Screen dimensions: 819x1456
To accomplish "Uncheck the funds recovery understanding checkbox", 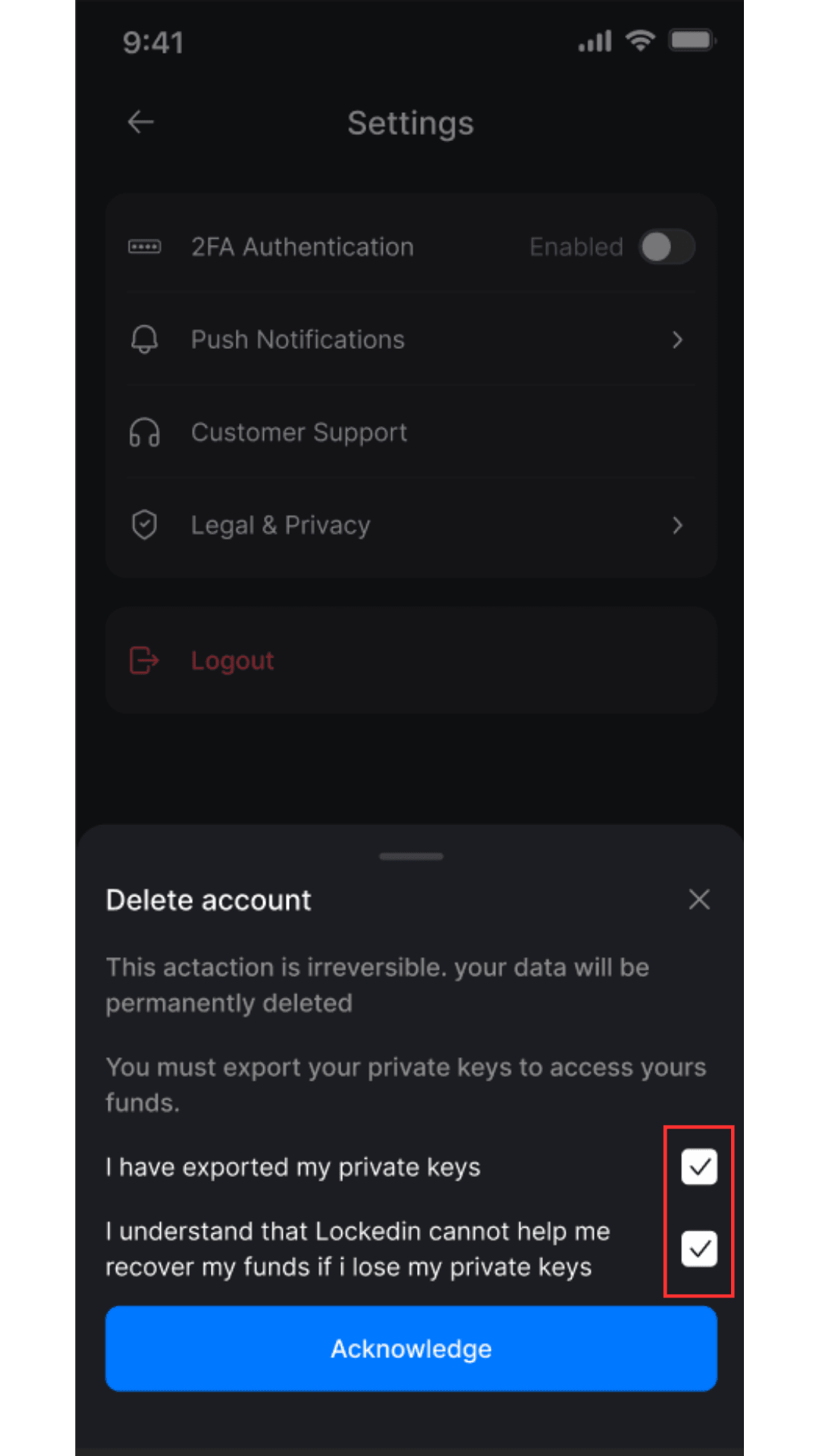I will [699, 1248].
